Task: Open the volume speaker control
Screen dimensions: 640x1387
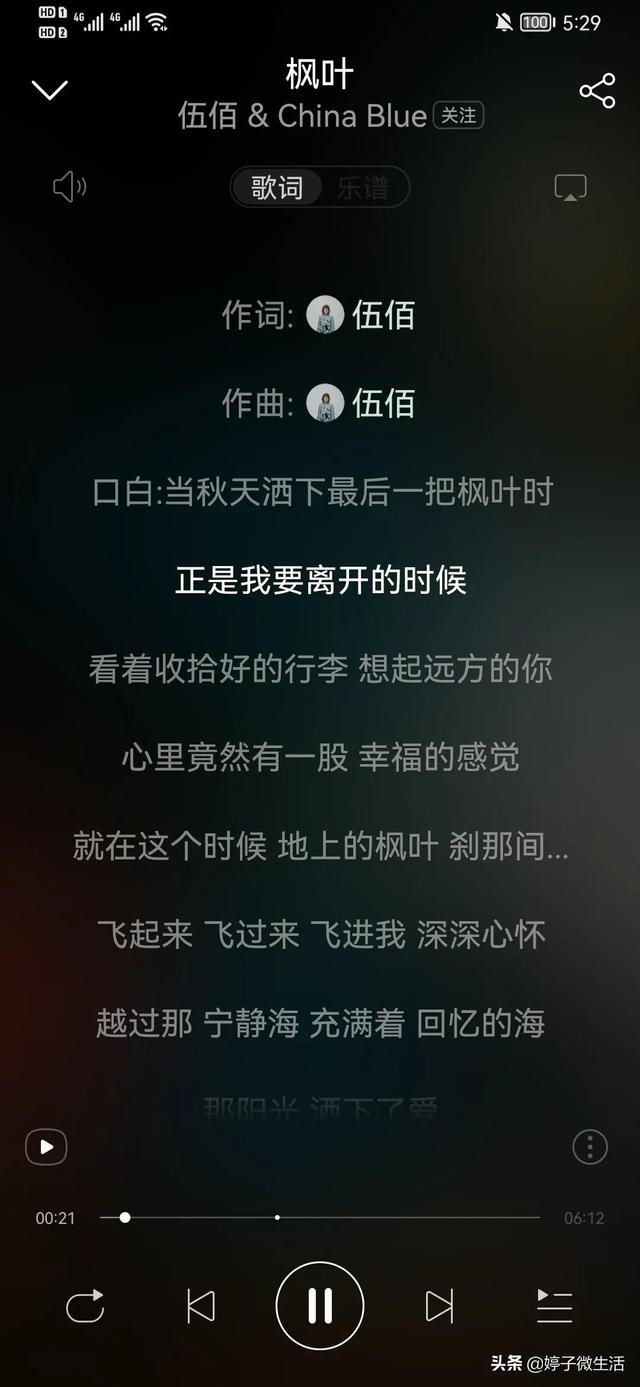Action: point(69,187)
